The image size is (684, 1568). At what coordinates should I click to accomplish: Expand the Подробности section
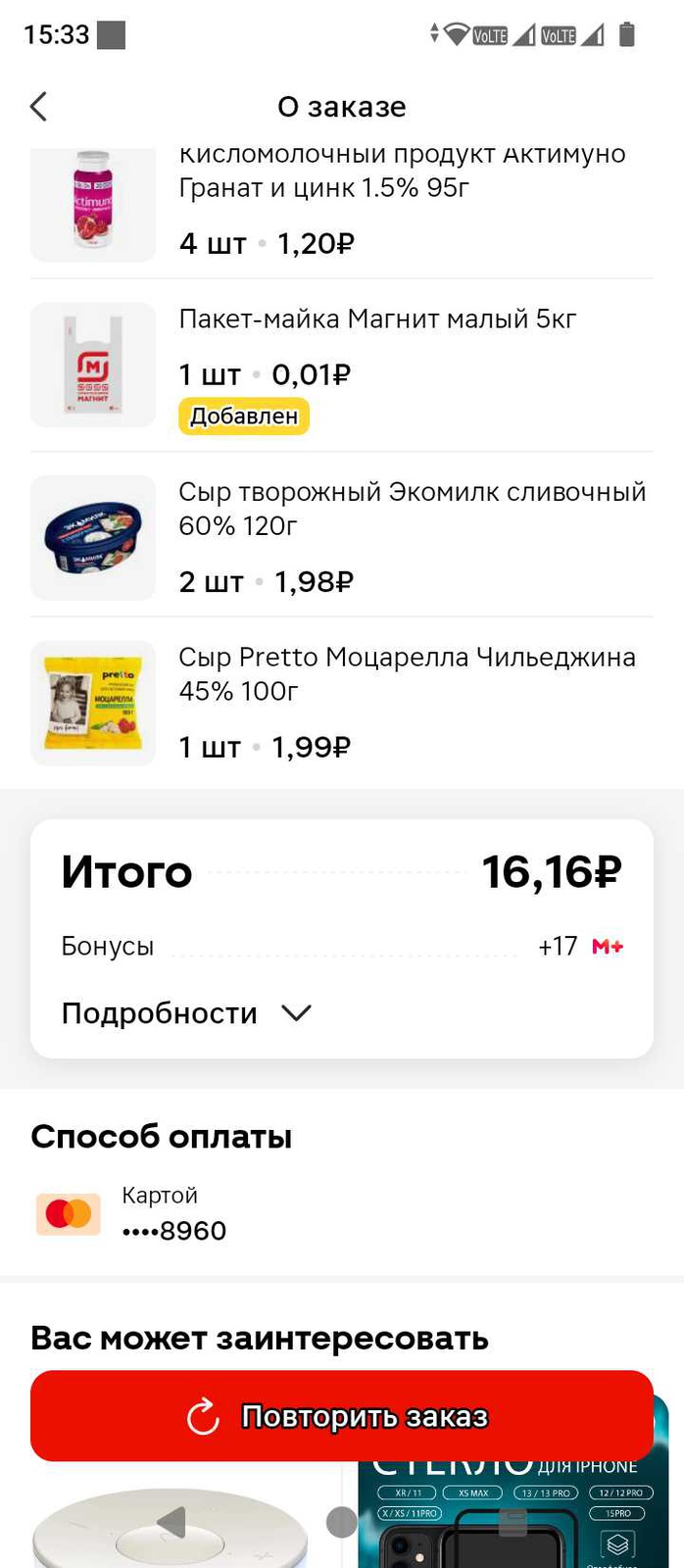[x=186, y=1013]
